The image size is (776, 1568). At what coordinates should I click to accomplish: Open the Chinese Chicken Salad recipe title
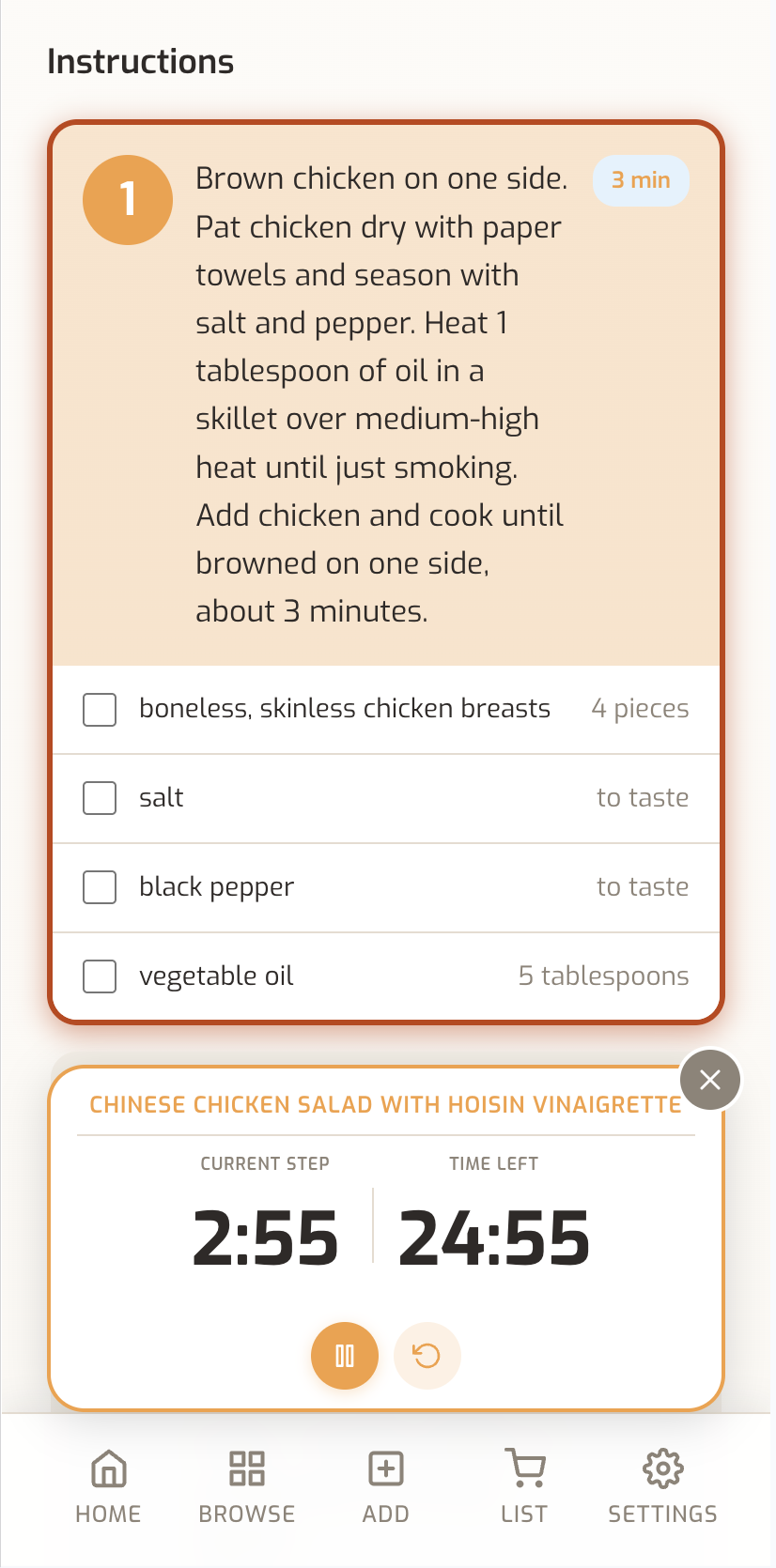(385, 1104)
